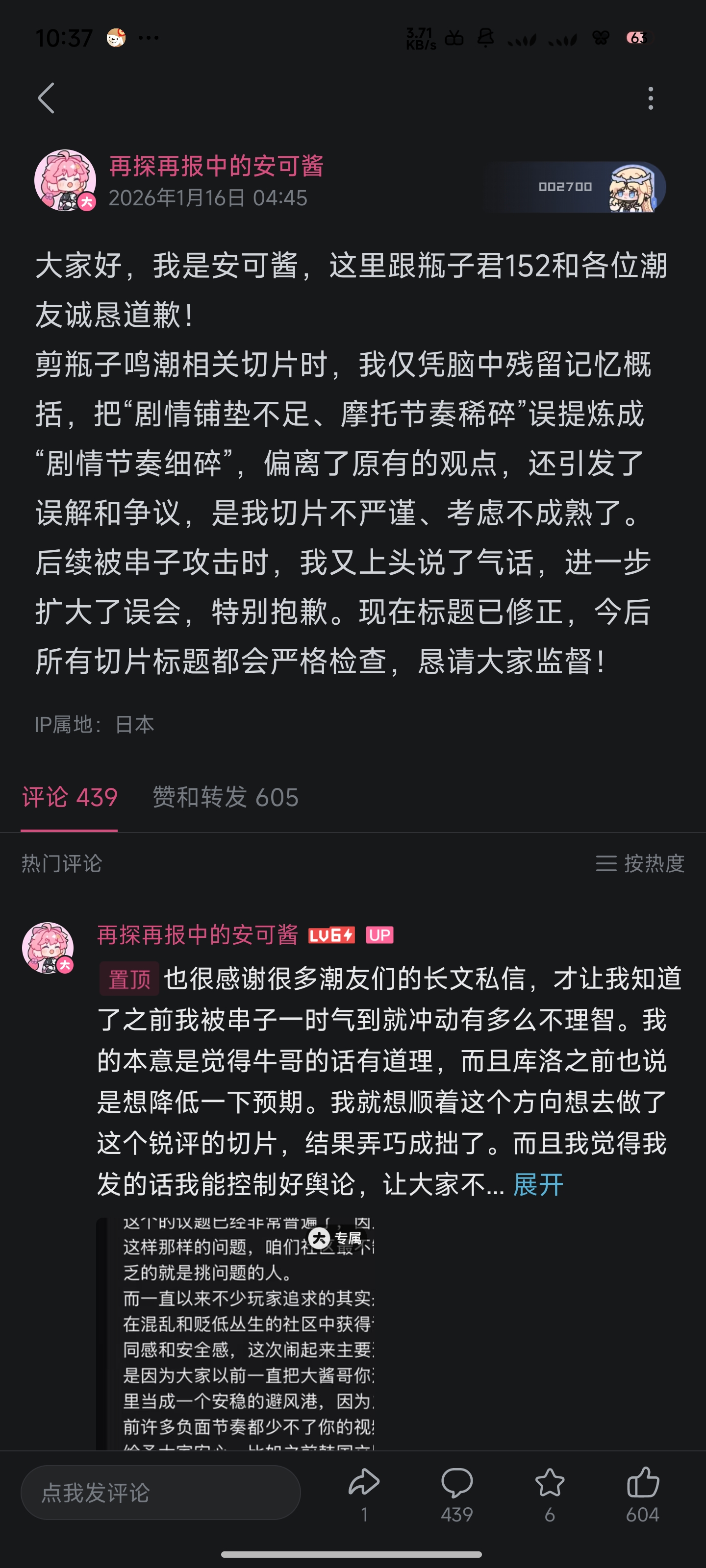The width and height of the screenshot is (706, 1568).
Task: Go back using the top-left arrow
Action: tap(46, 98)
